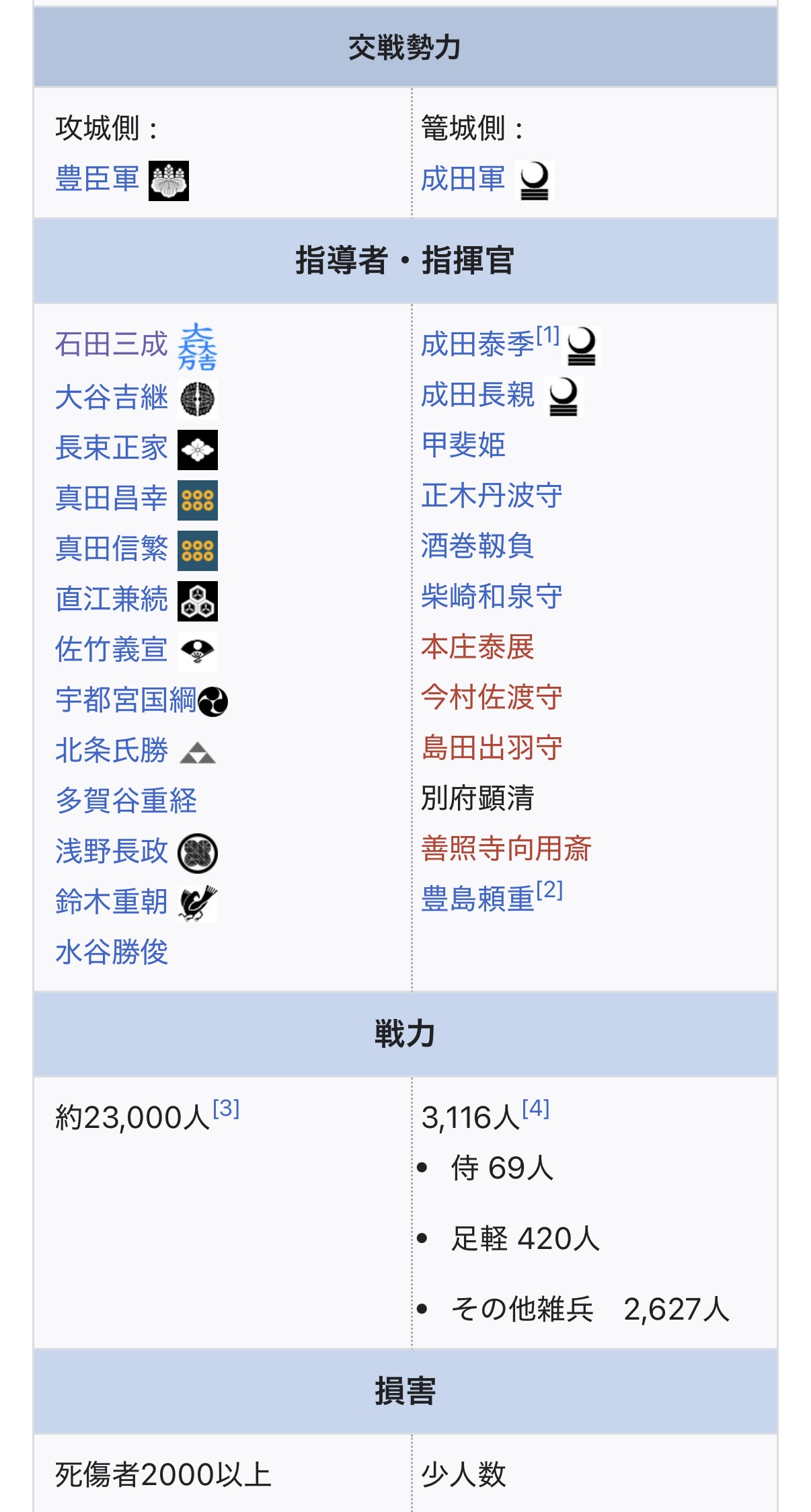Open footnote 1 next to 成田泰季
This screenshot has width=811, height=1512.
pos(547,334)
